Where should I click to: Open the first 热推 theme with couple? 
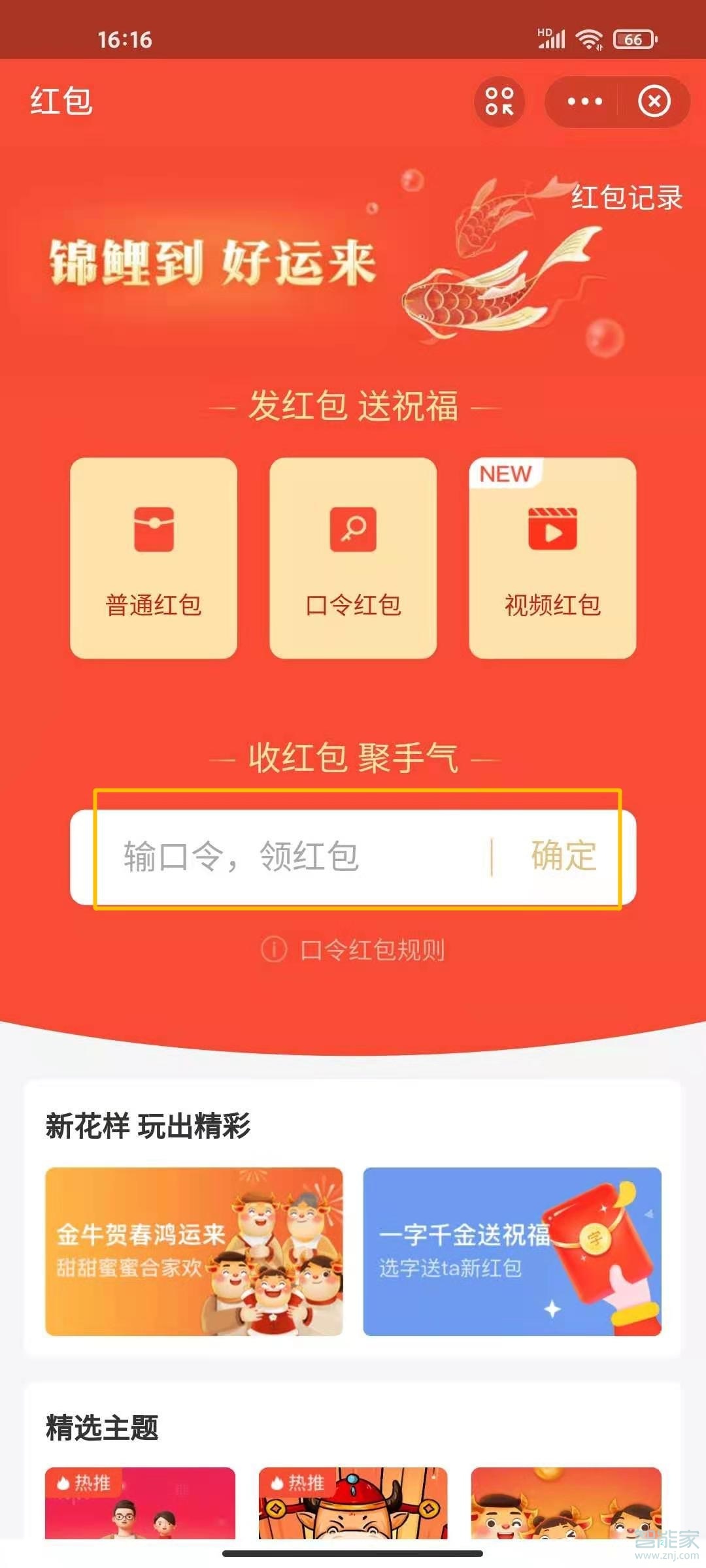tap(140, 1503)
